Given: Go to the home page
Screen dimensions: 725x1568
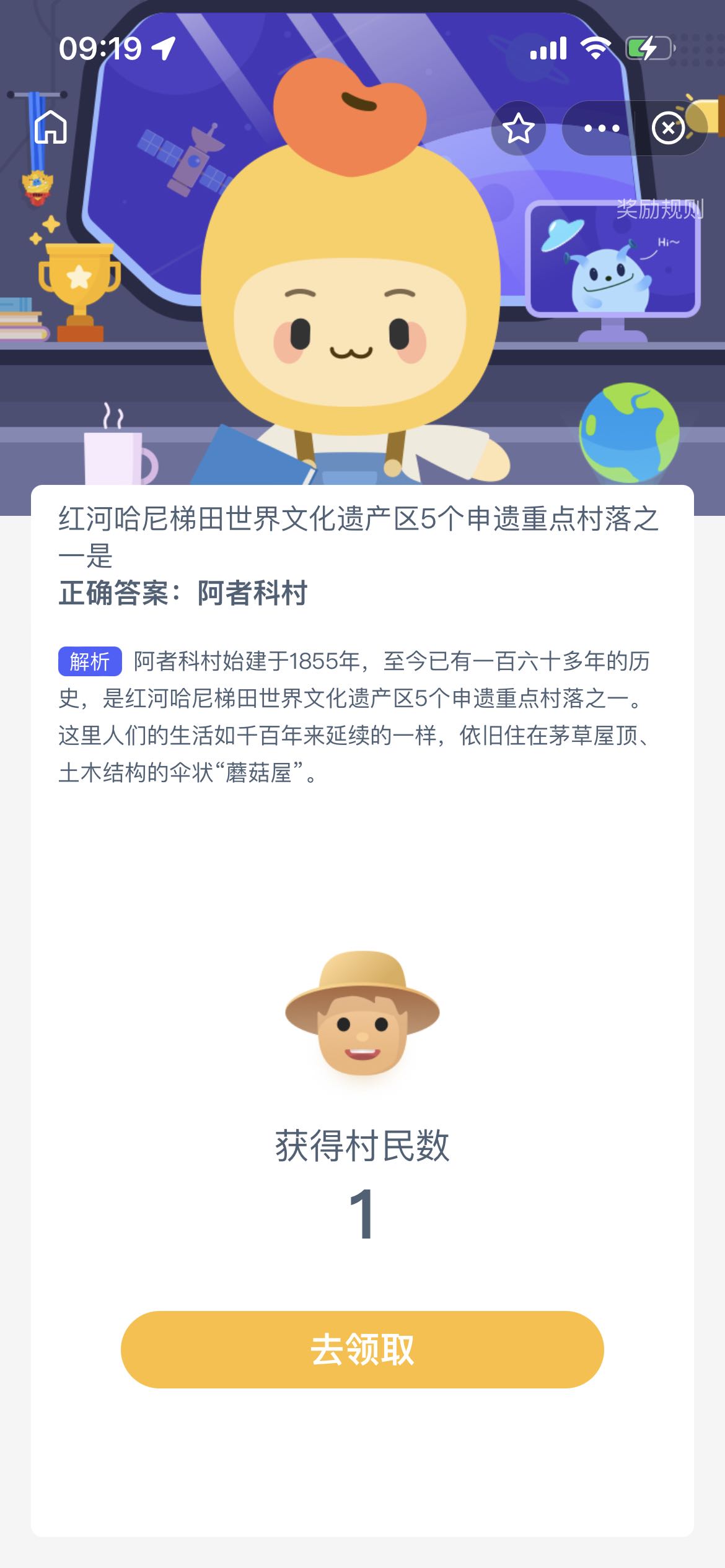Looking at the screenshot, I should [x=51, y=128].
